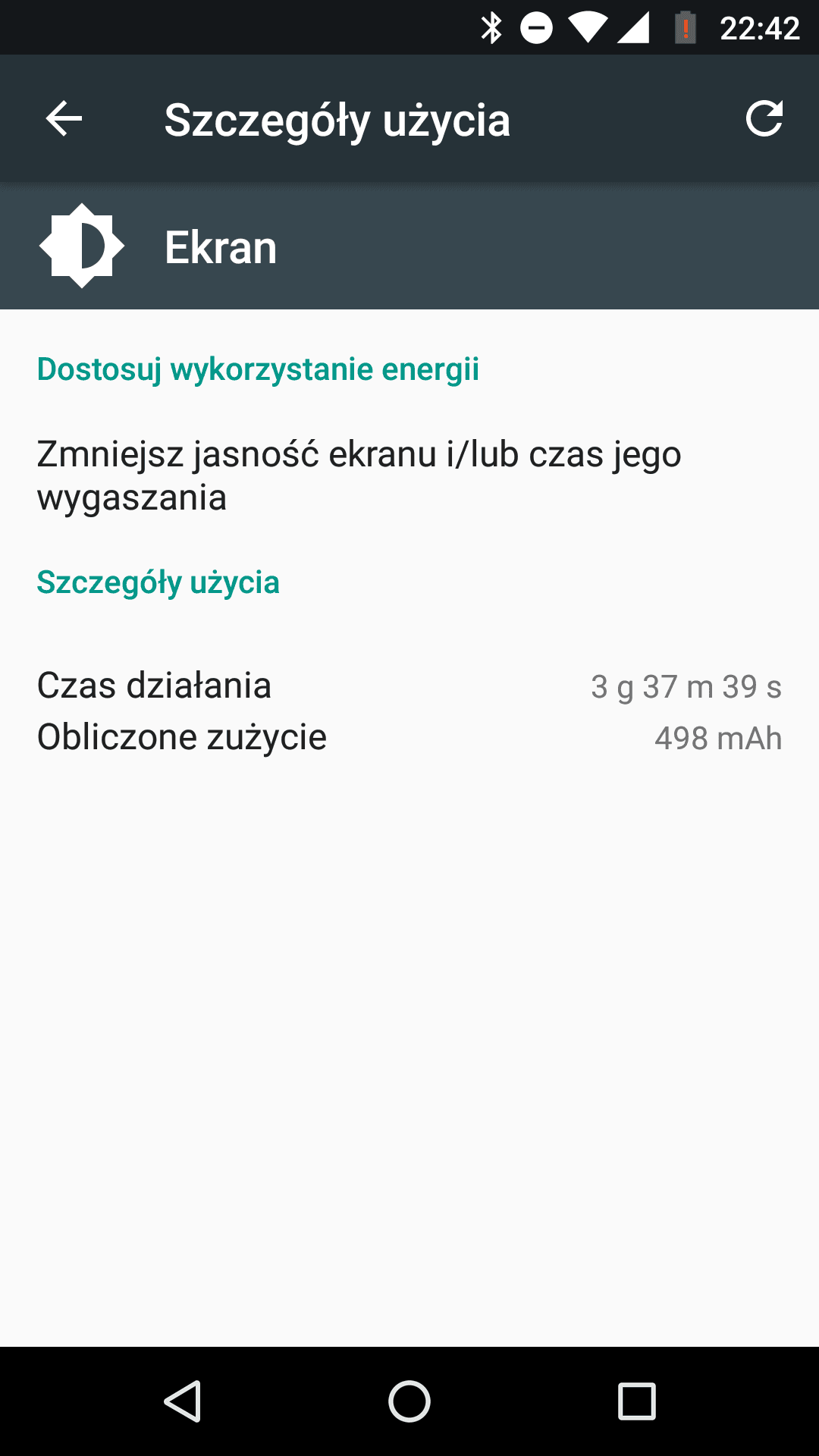Tap the system home button
Screen dimensions: 819x1456
click(409, 1401)
